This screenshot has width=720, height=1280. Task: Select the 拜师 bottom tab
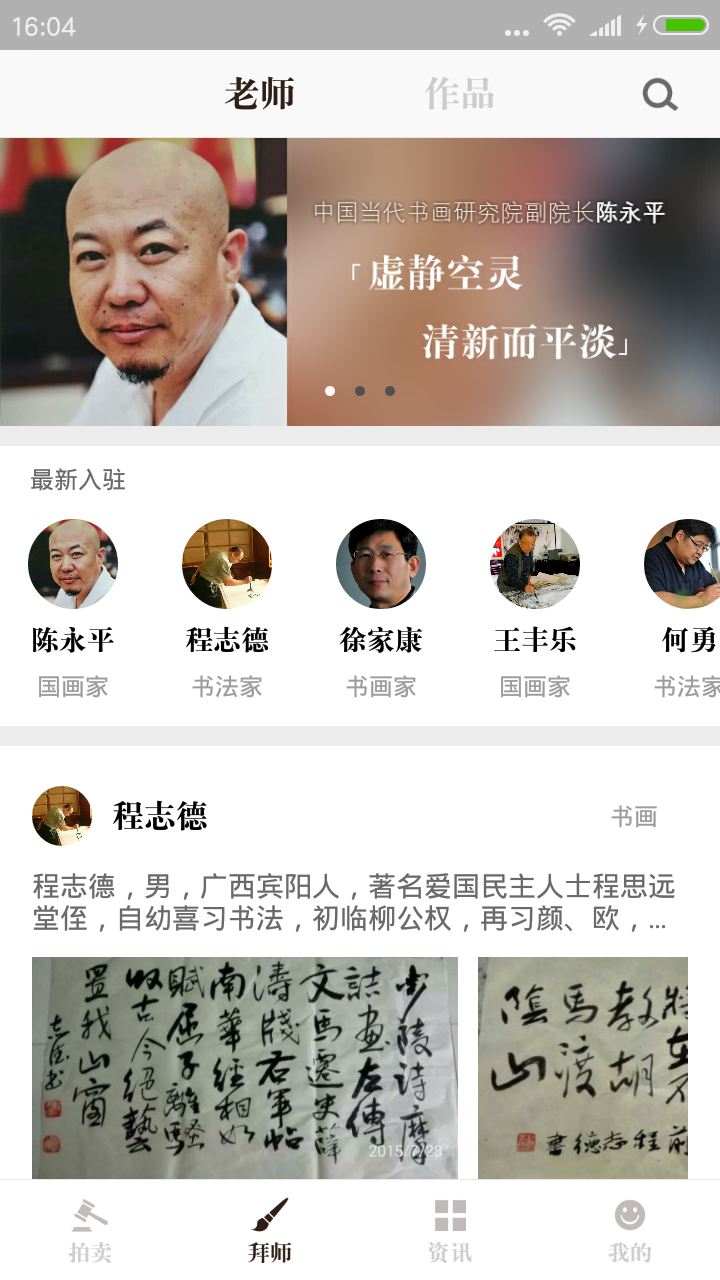[270, 1230]
